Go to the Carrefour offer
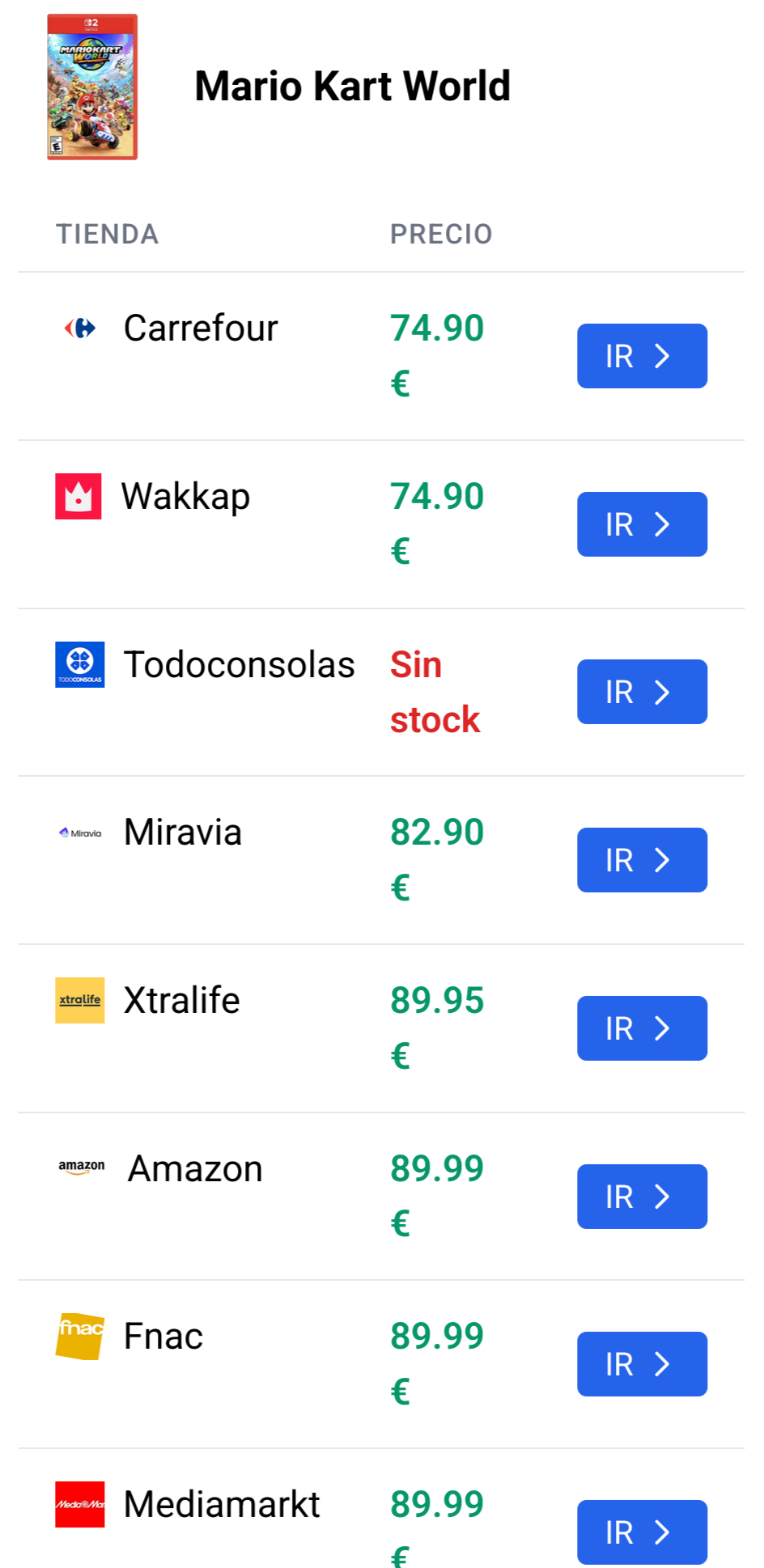 [642, 356]
